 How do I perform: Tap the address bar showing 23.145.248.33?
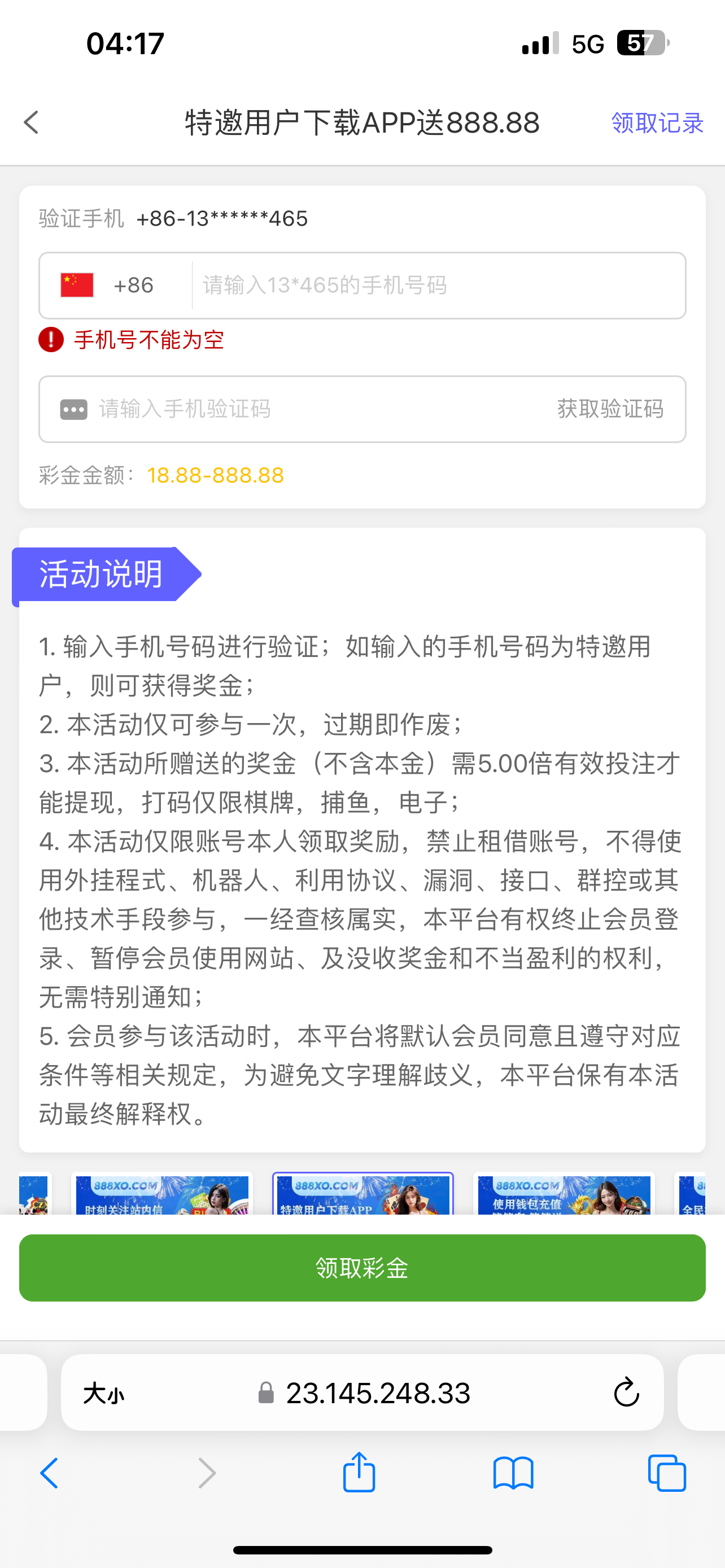pos(377,1392)
